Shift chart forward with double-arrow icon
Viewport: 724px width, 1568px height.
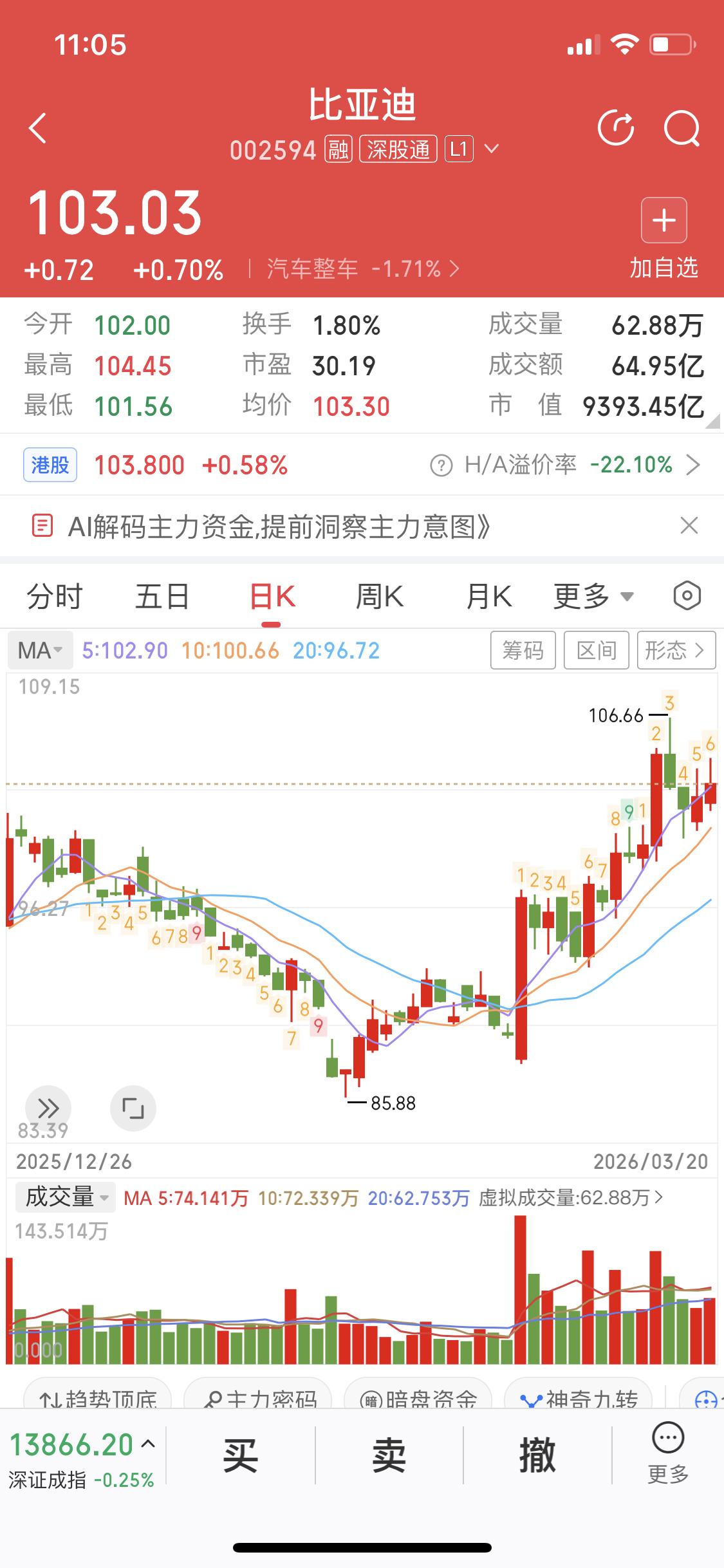[48, 1108]
